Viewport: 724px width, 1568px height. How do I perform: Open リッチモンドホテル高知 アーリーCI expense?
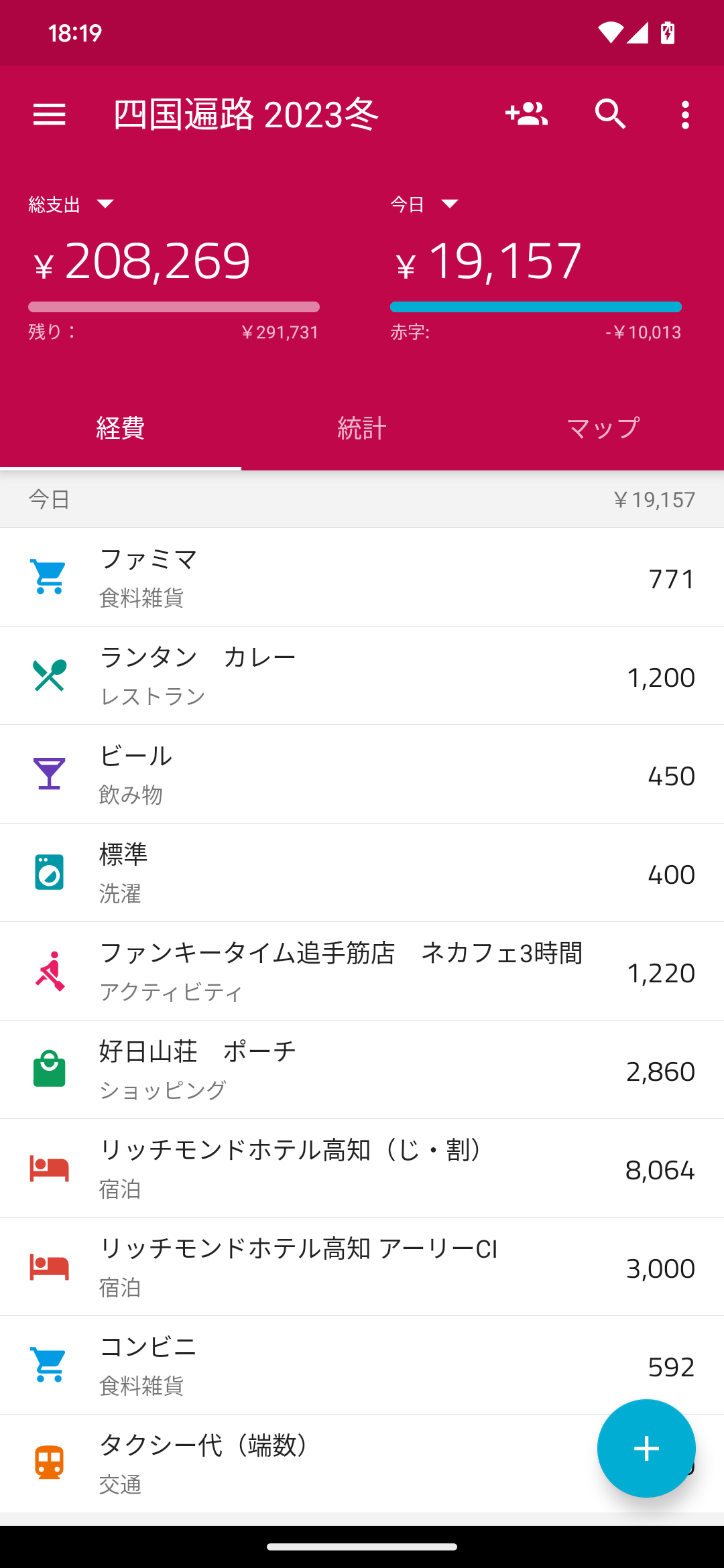pyautogui.click(x=362, y=1267)
